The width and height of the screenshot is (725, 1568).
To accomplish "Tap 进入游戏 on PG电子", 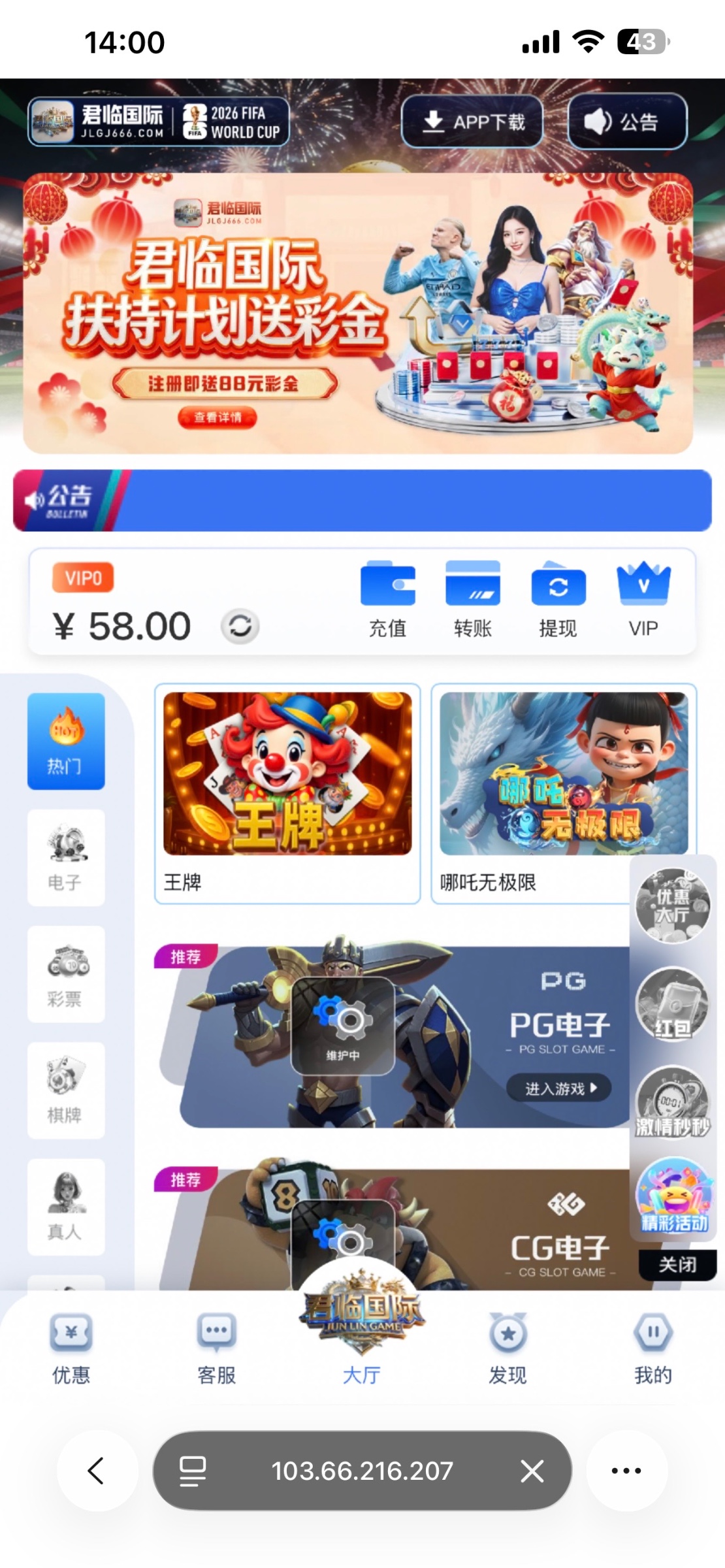I will point(559,1088).
